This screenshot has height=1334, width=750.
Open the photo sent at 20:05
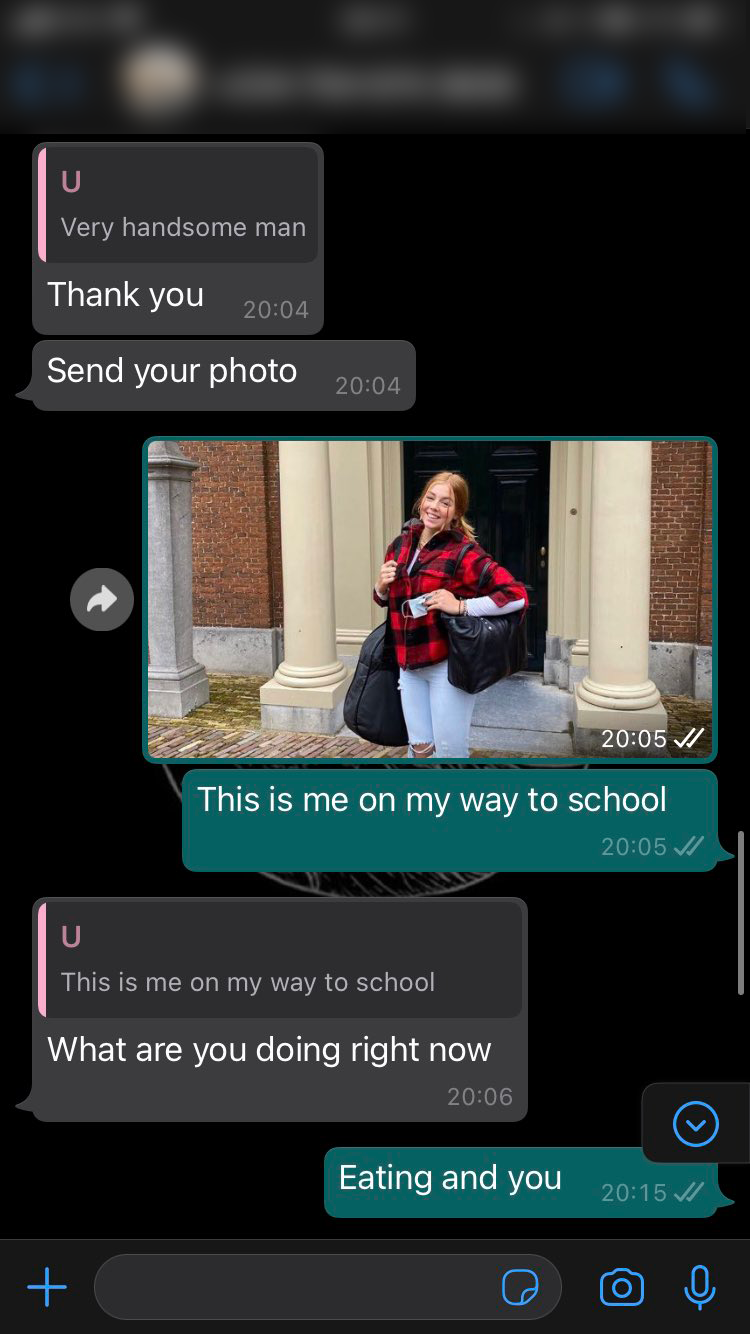tap(430, 599)
